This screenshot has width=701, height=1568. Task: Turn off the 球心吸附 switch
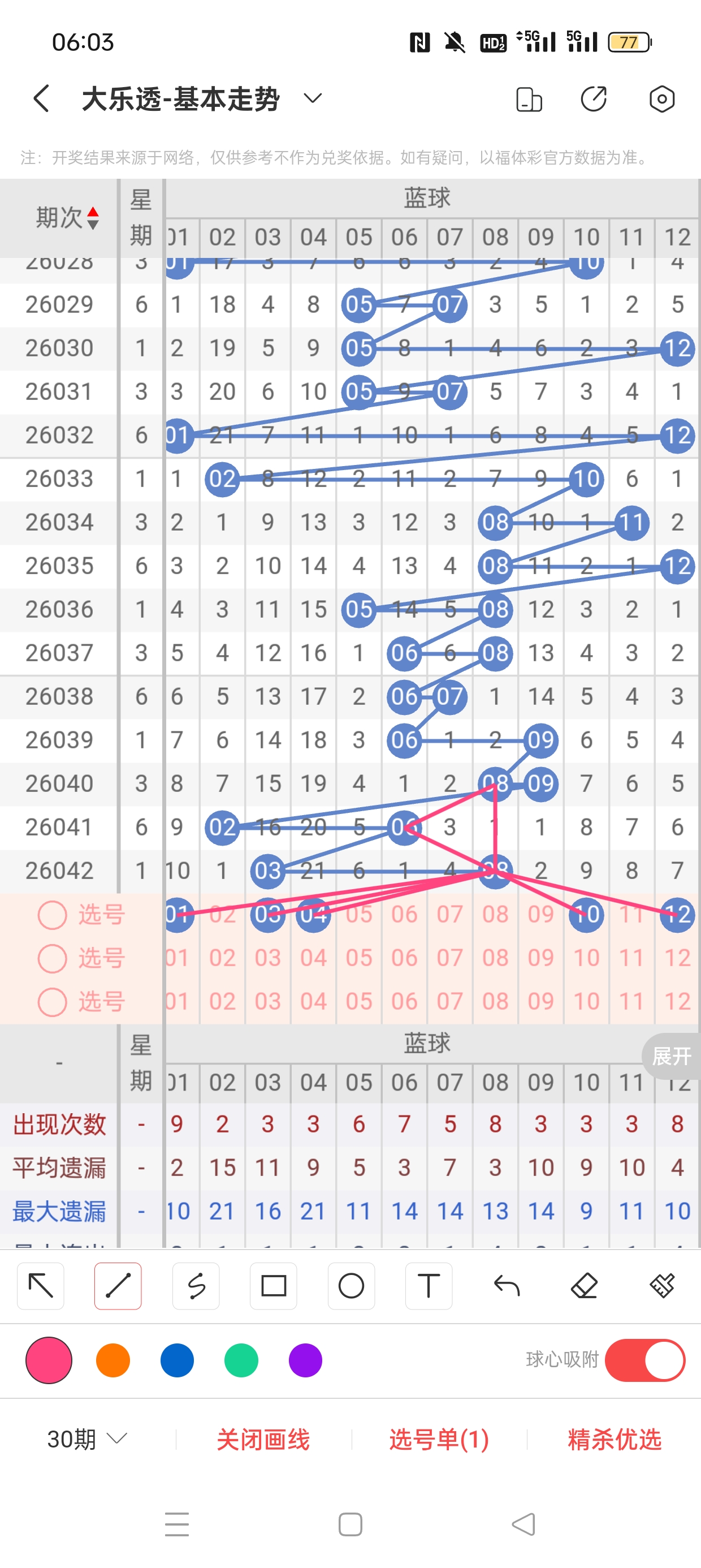[x=644, y=1360]
